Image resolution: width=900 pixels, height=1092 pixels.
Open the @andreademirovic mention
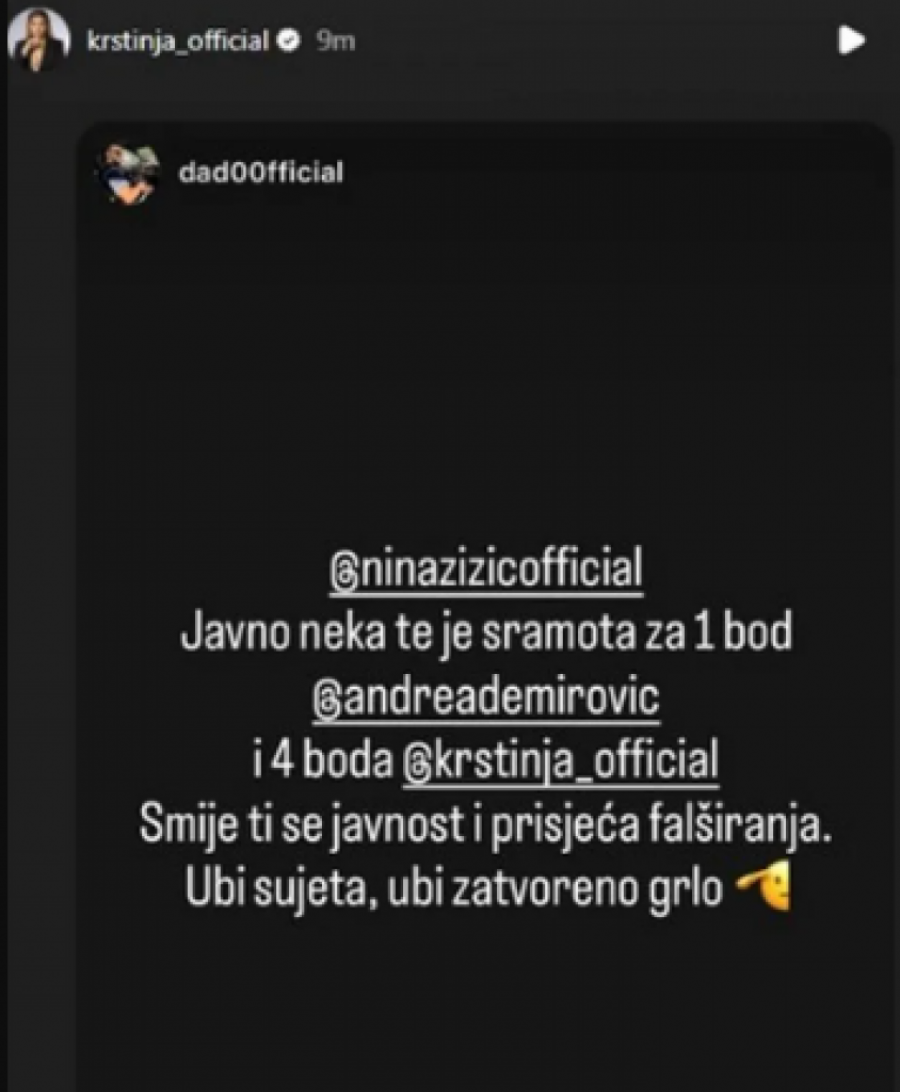click(485, 699)
